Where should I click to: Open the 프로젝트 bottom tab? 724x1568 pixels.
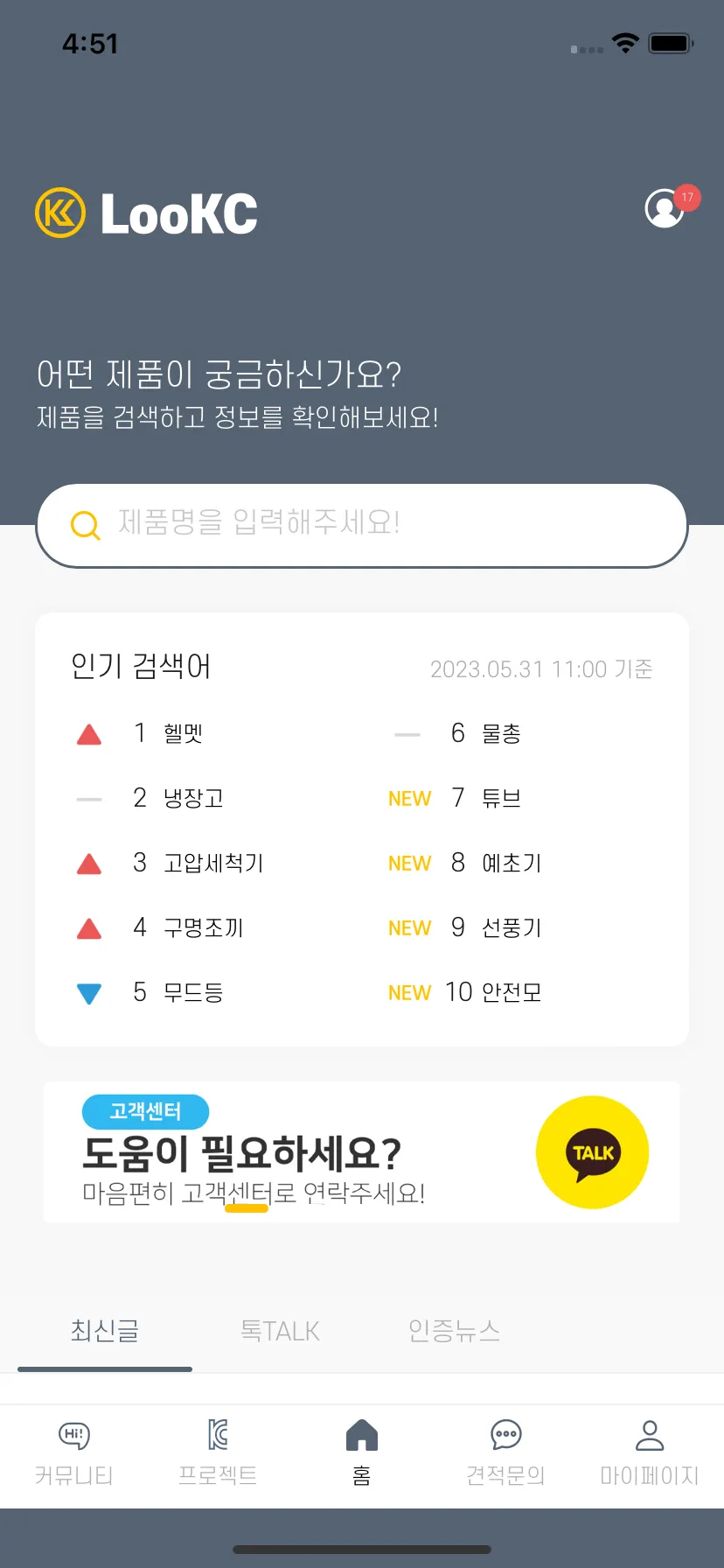(218, 1454)
